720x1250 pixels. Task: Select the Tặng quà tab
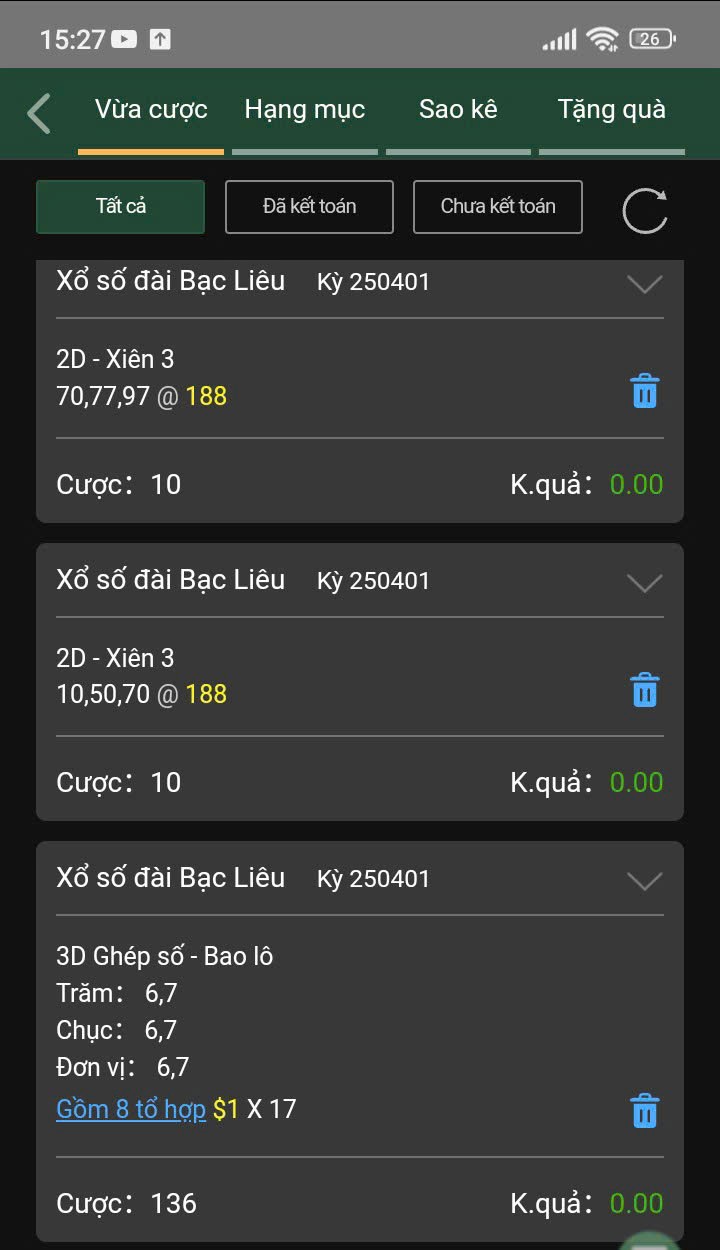point(611,110)
